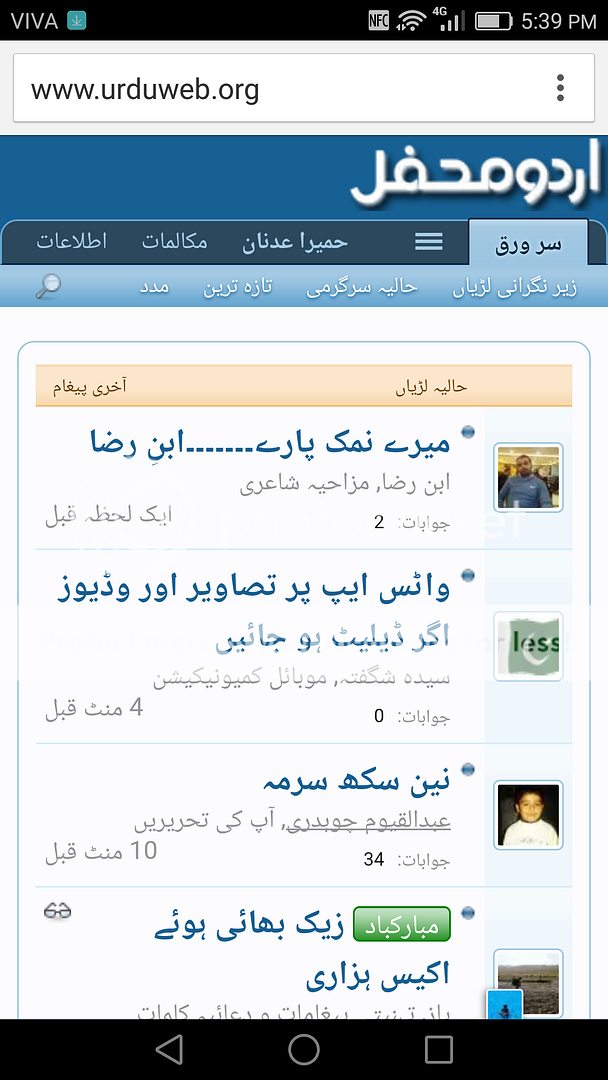Tap the مبارکباد prefix tag
The image size is (608, 1080).
[x=402, y=926]
